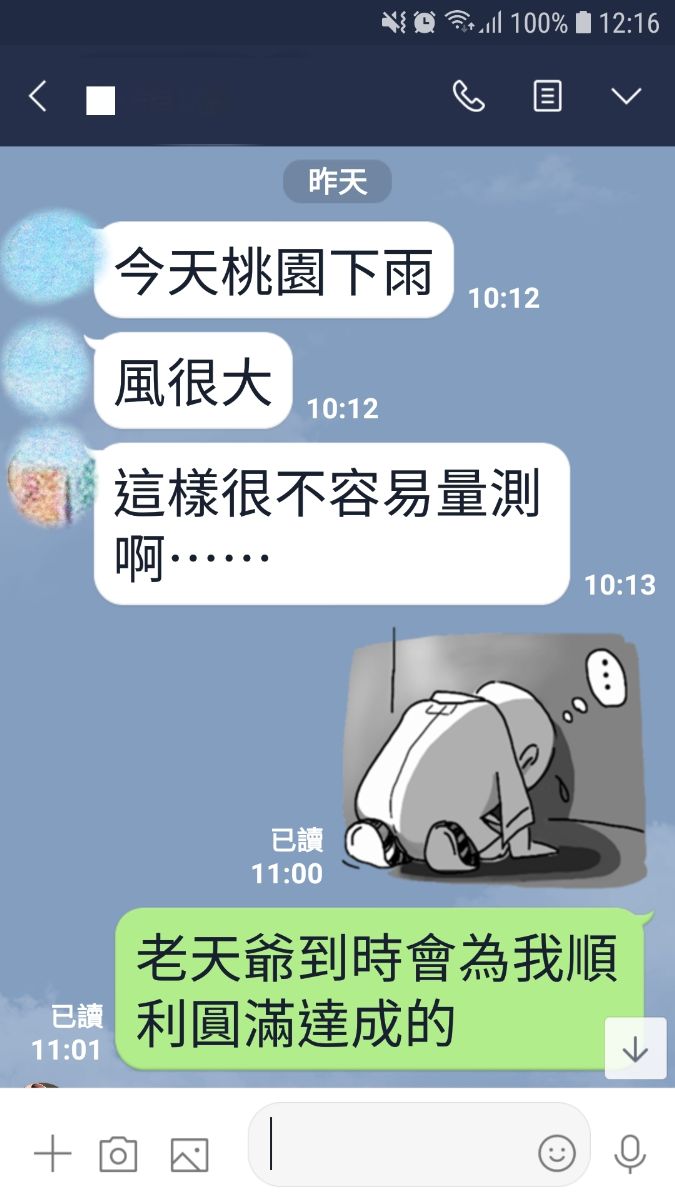Expand the chat options chevron
Viewport: 675px width, 1200px height.
(x=626, y=97)
